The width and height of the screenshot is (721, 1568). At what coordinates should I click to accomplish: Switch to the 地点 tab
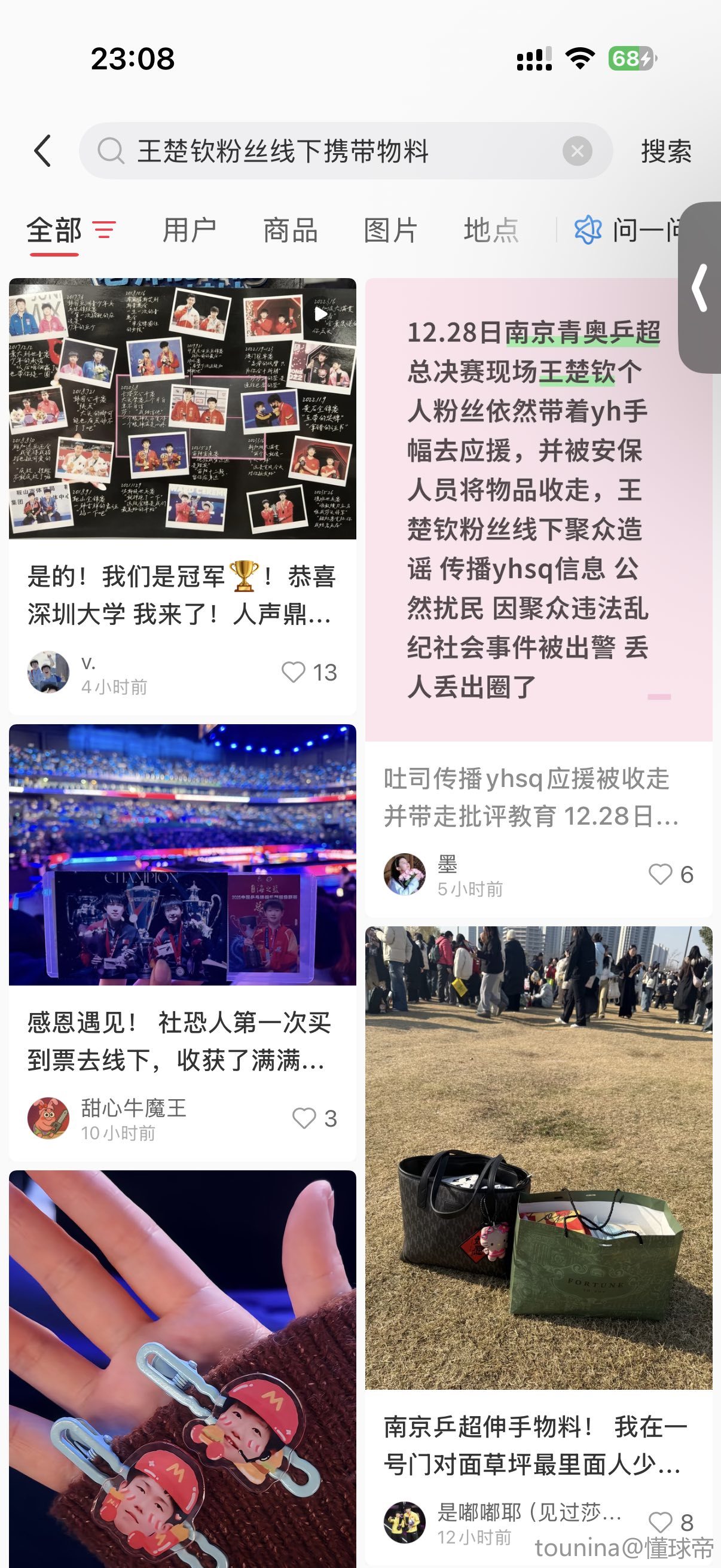coord(490,231)
